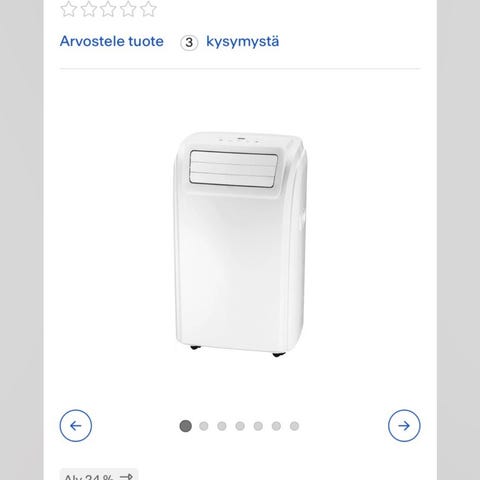480x480 pixels.
Task: Select the second image page dot
Action: click(x=204, y=426)
